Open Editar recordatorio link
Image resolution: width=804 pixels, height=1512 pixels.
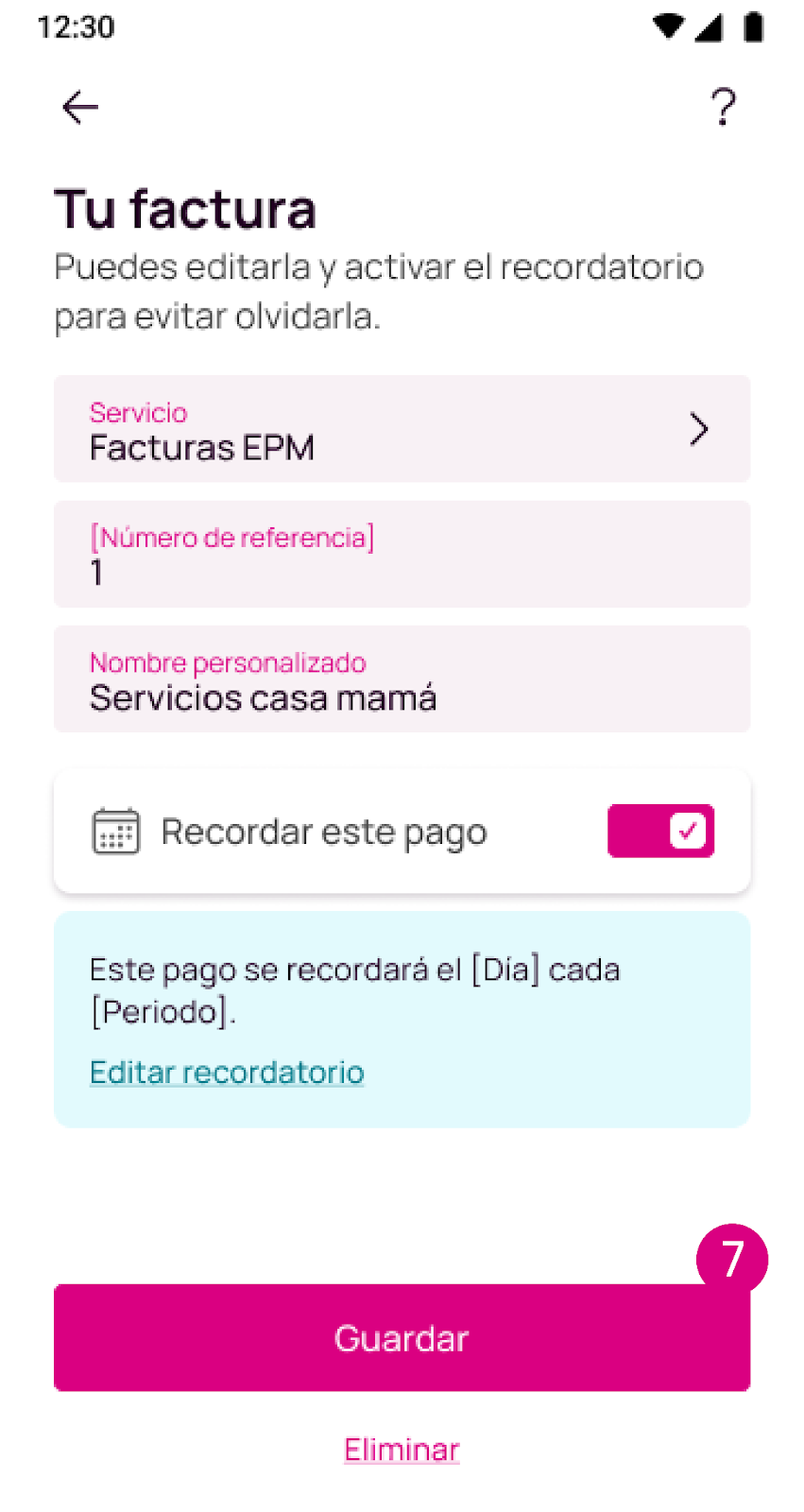[227, 1072]
